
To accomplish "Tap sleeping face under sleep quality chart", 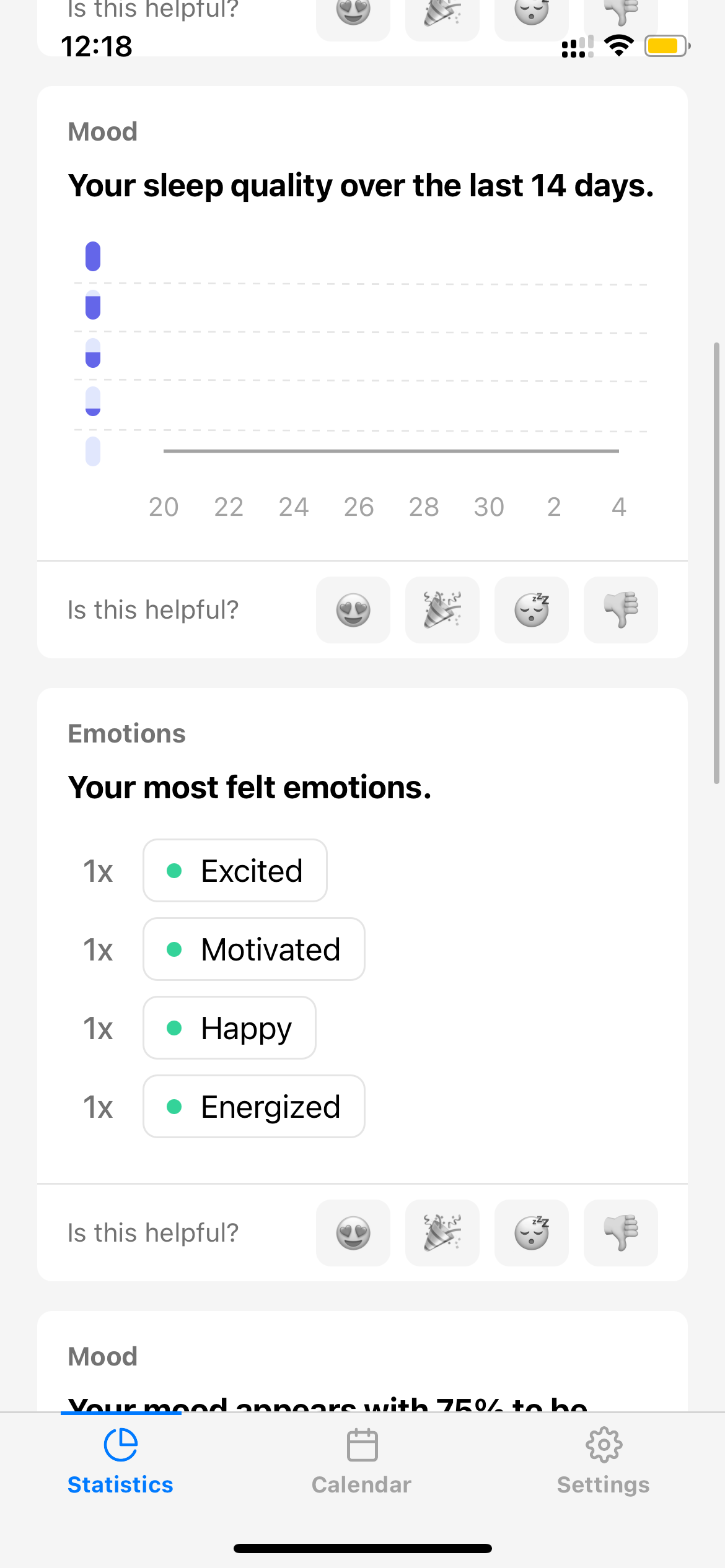I will click(532, 610).
